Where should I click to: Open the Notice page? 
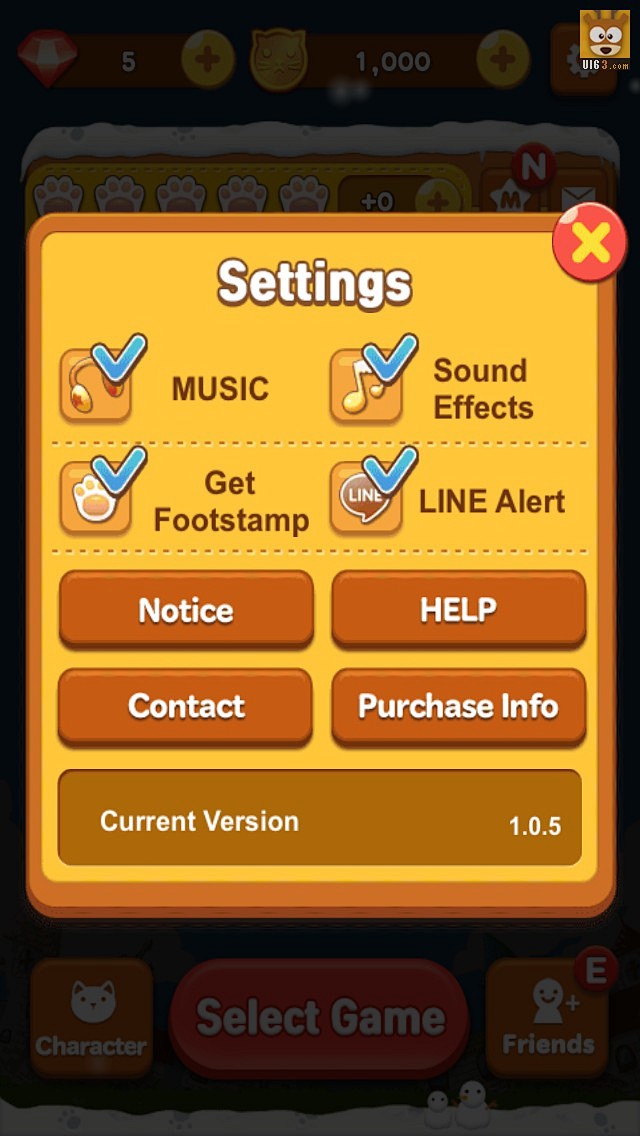pyautogui.click(x=186, y=609)
